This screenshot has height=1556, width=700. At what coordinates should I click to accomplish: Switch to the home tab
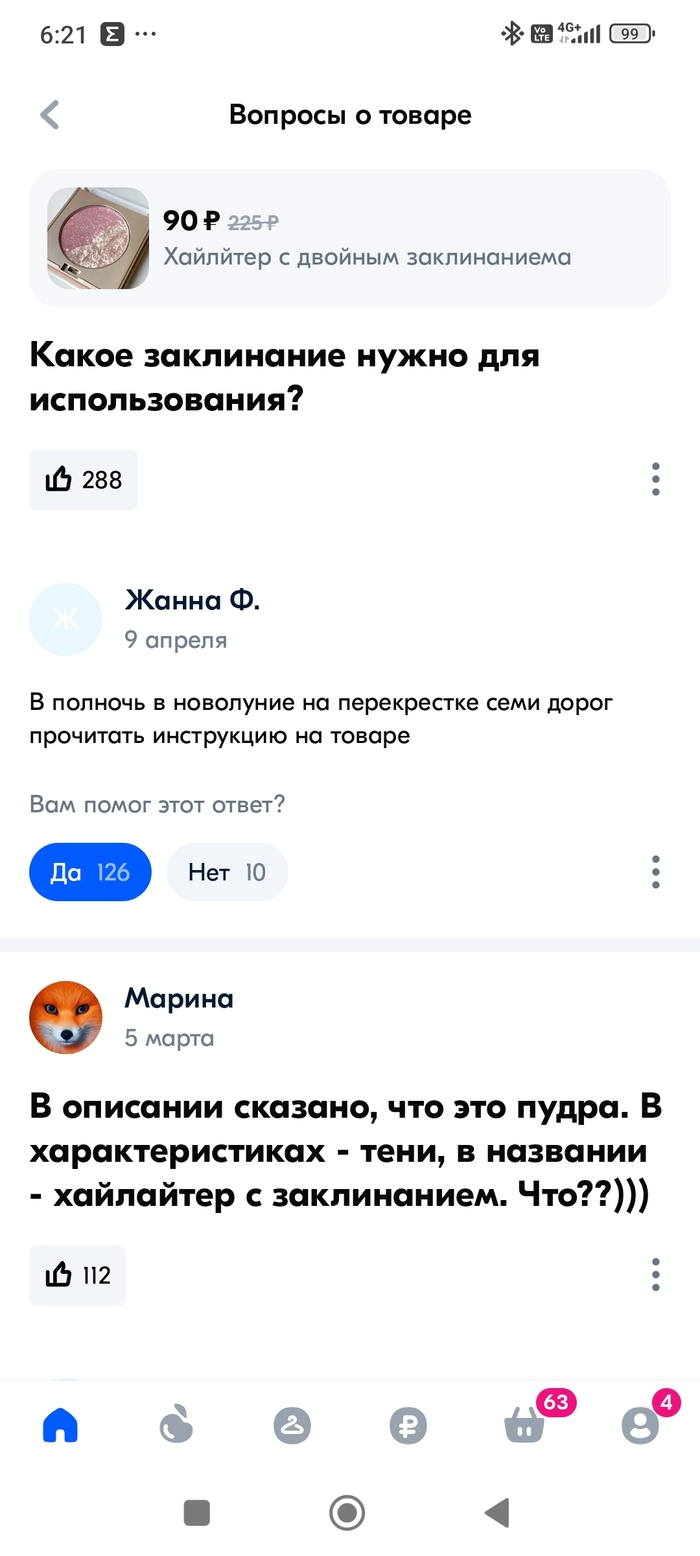point(60,1425)
